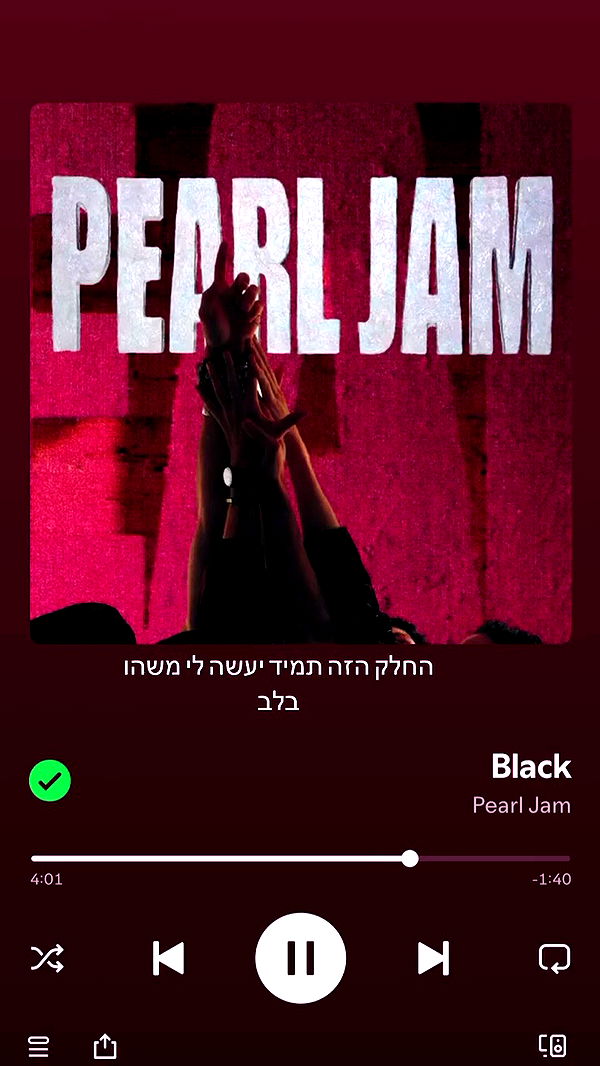Skip to the next track
600x1066 pixels.
coord(433,958)
